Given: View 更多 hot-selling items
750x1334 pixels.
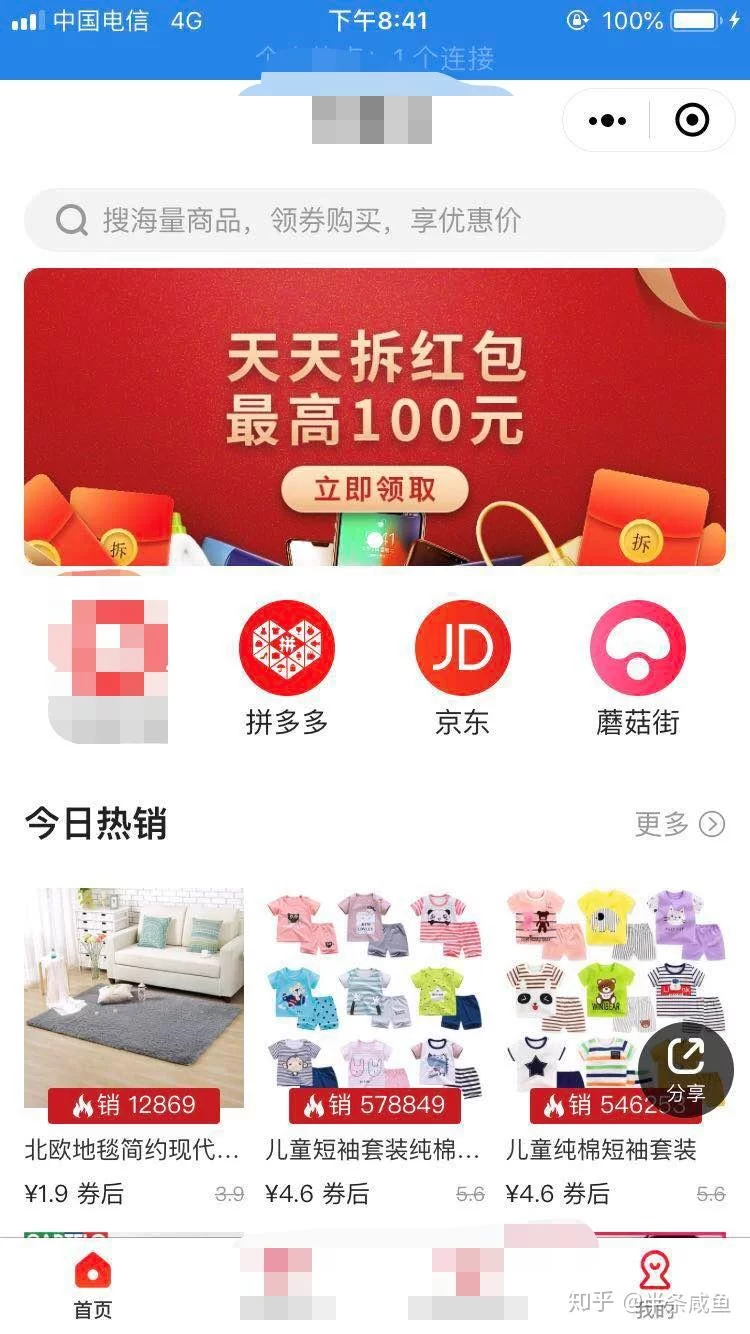Looking at the screenshot, I should coord(680,824).
